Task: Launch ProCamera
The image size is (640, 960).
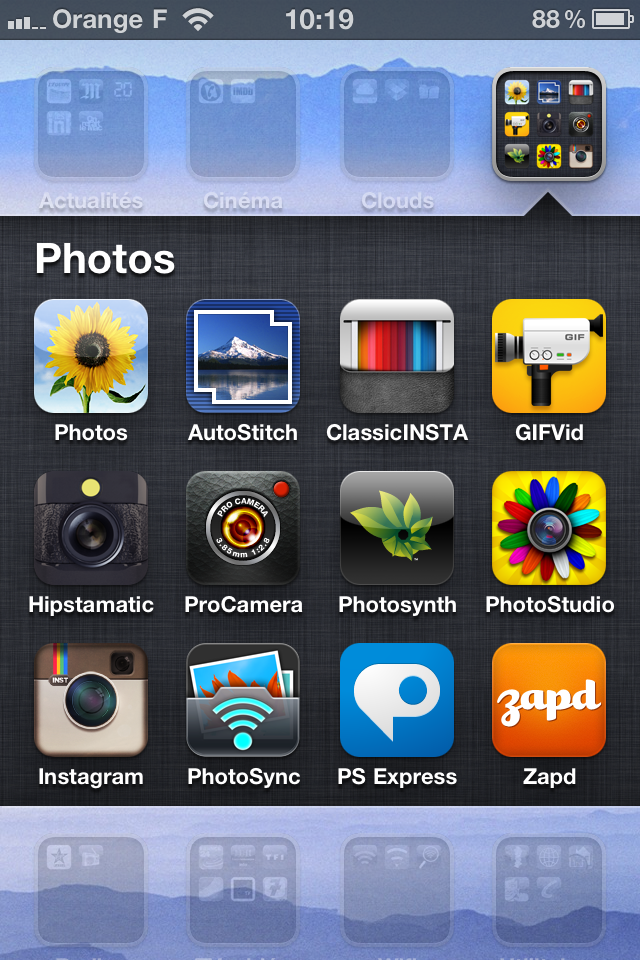Action: pos(243,529)
